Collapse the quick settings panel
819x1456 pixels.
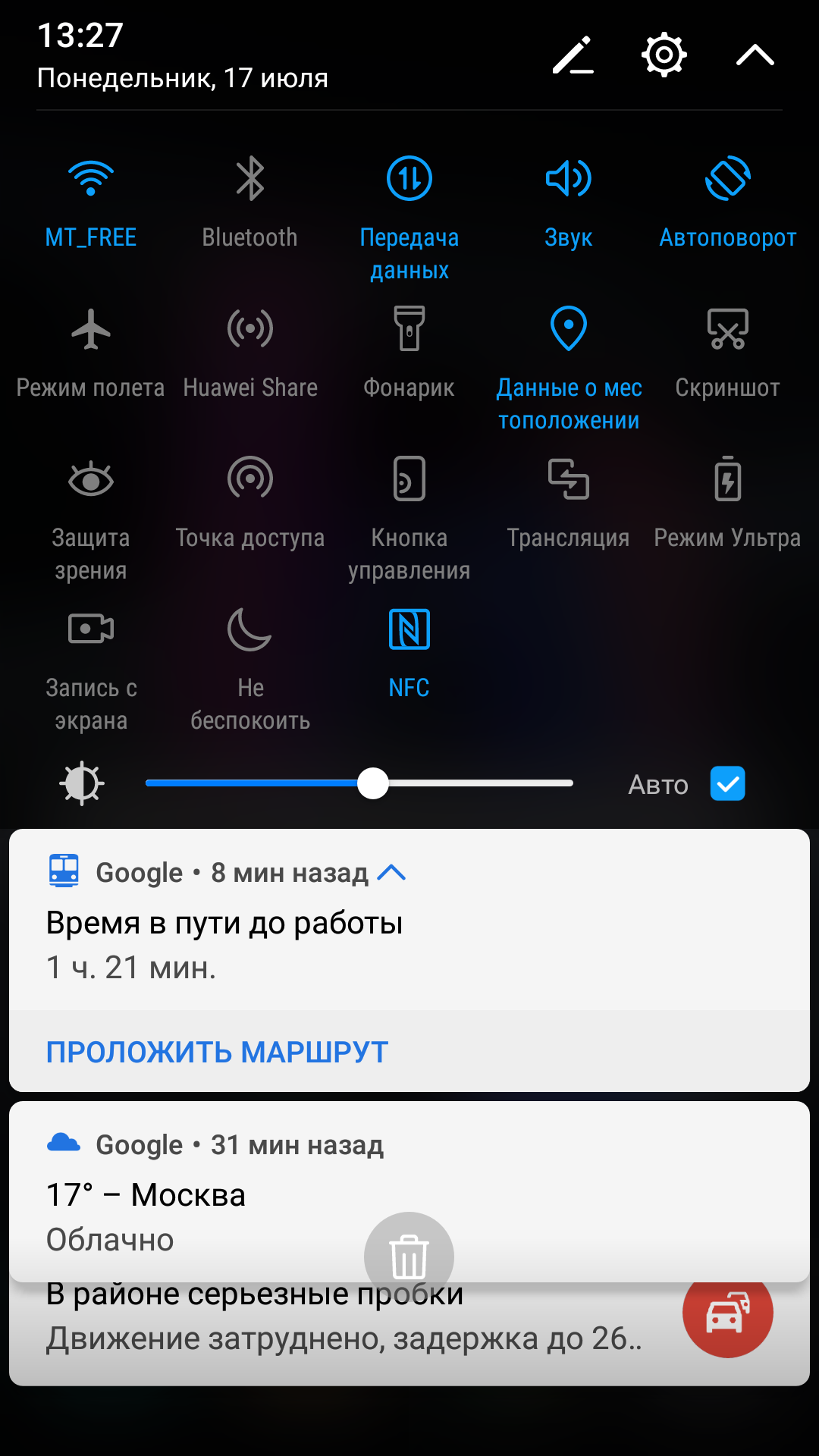pos(755,55)
